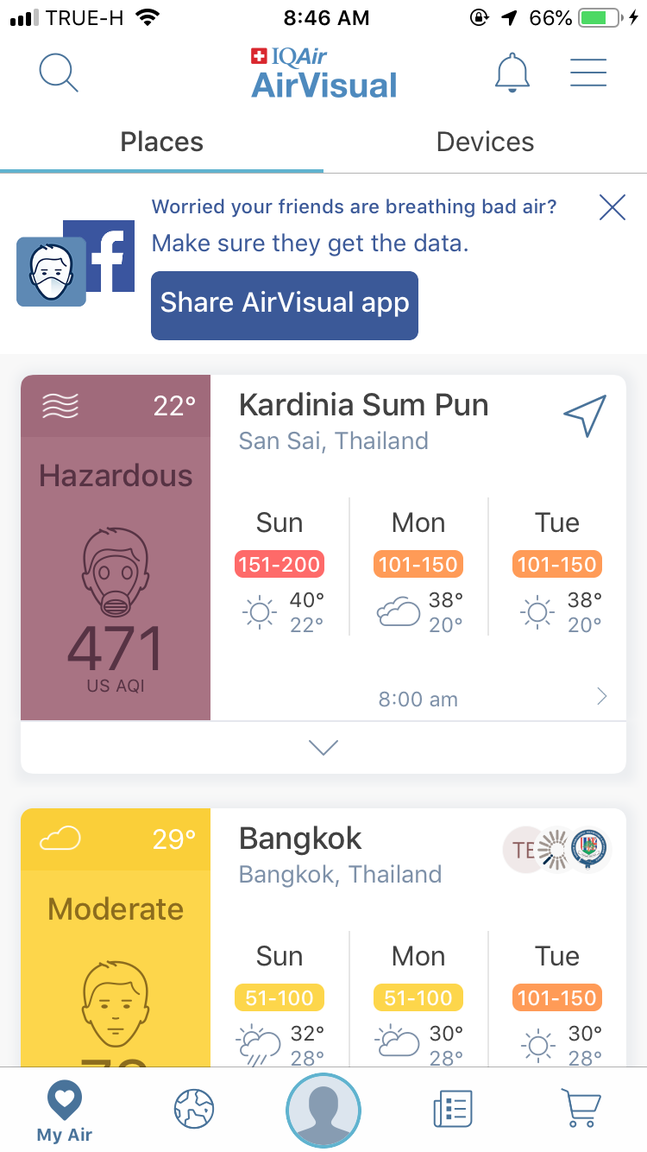
Task: Dismiss the Facebook share banner
Action: point(612,207)
